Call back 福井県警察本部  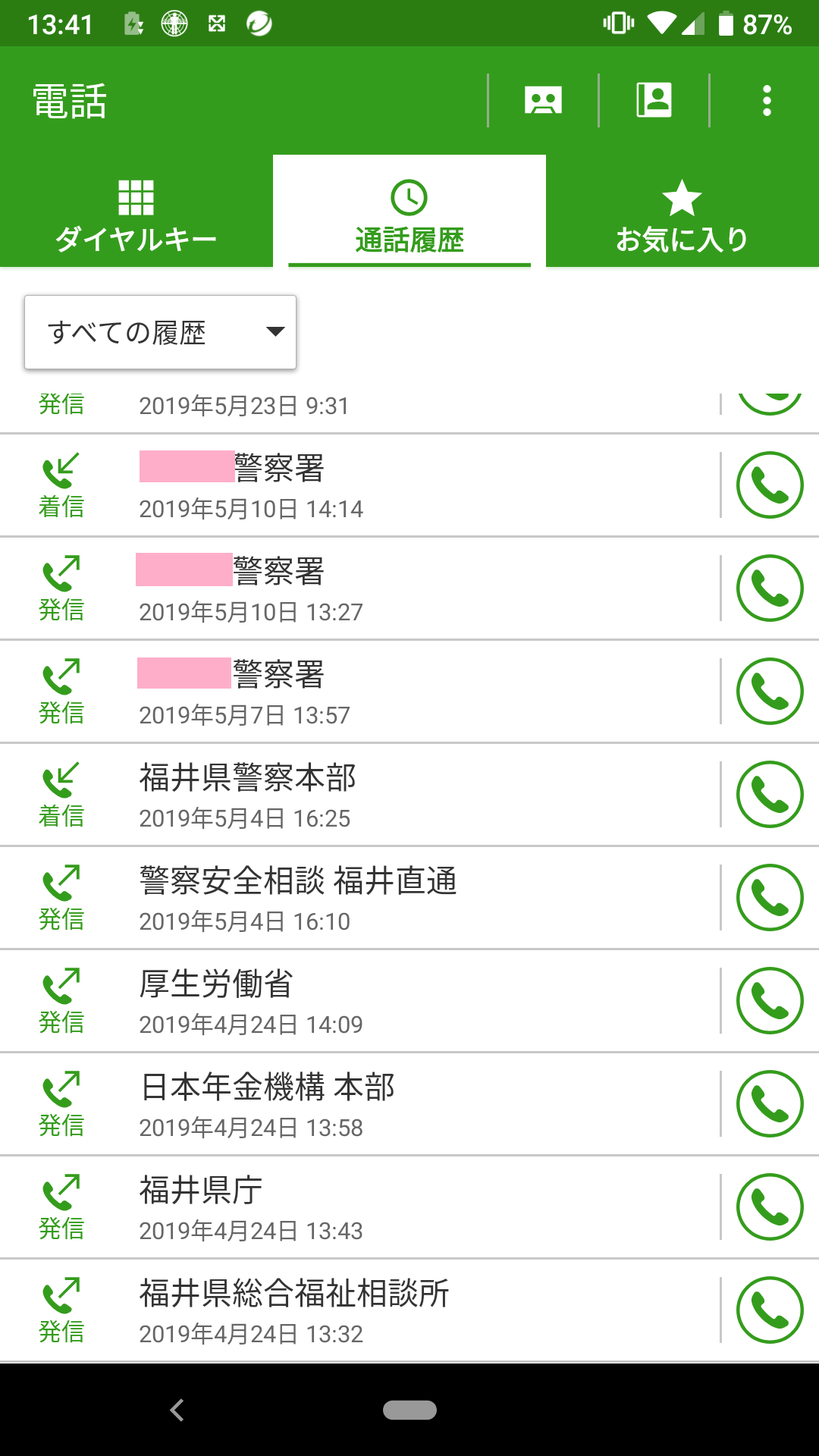point(769,794)
